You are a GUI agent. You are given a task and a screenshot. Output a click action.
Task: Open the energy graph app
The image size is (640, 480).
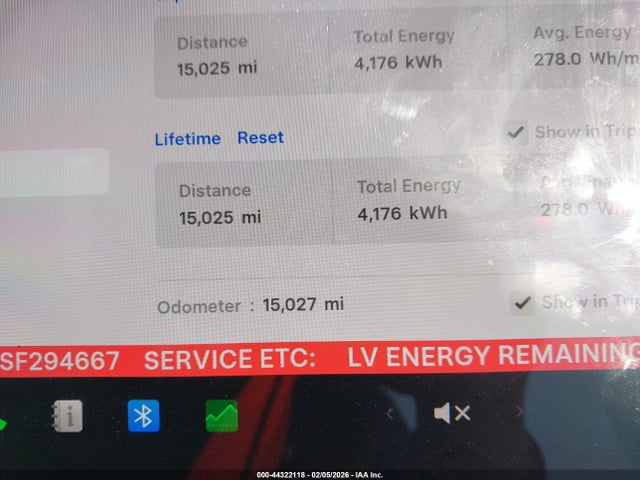coord(222,415)
